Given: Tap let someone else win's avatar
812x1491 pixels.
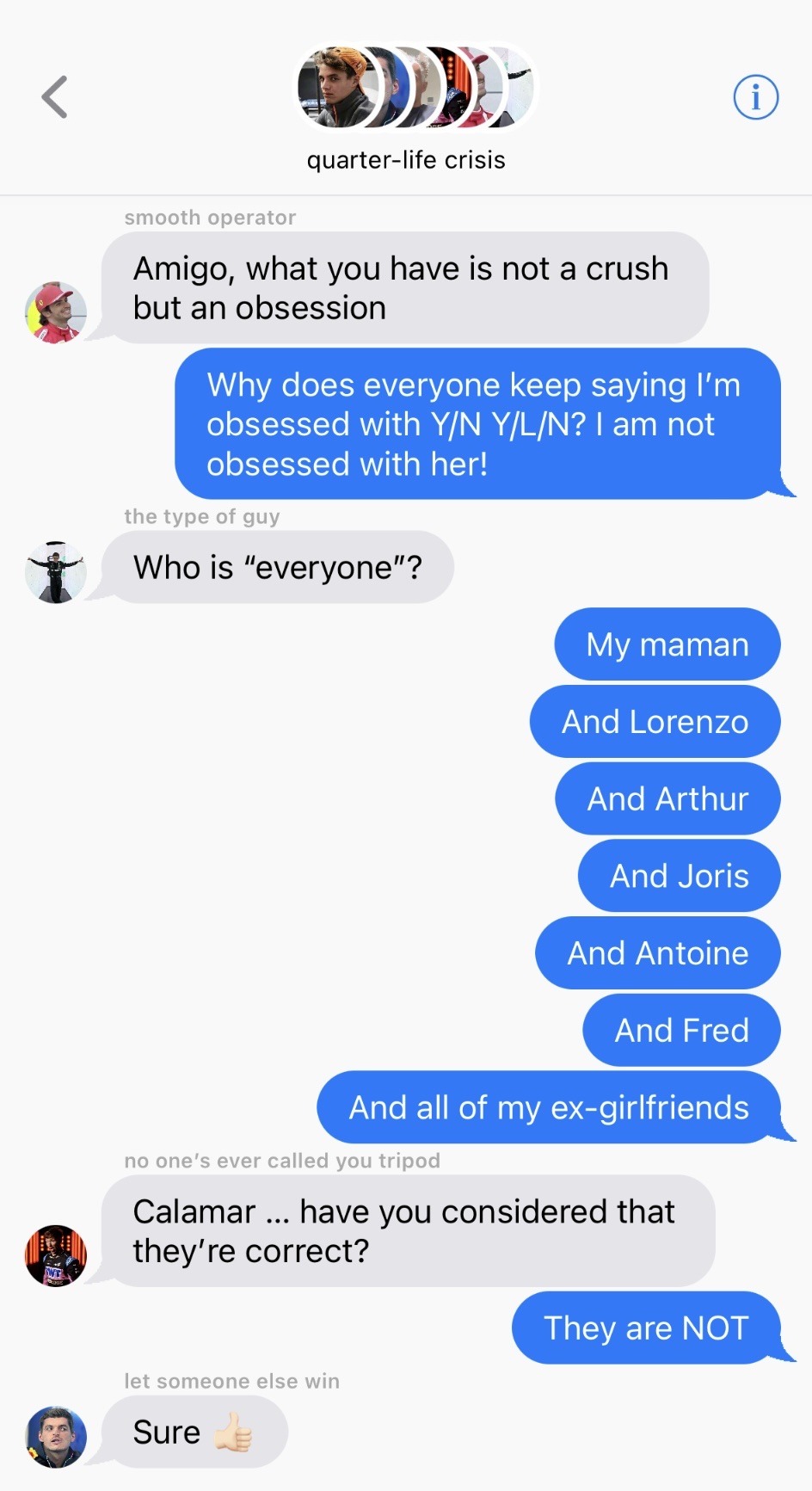Looking at the screenshot, I should [x=56, y=1436].
